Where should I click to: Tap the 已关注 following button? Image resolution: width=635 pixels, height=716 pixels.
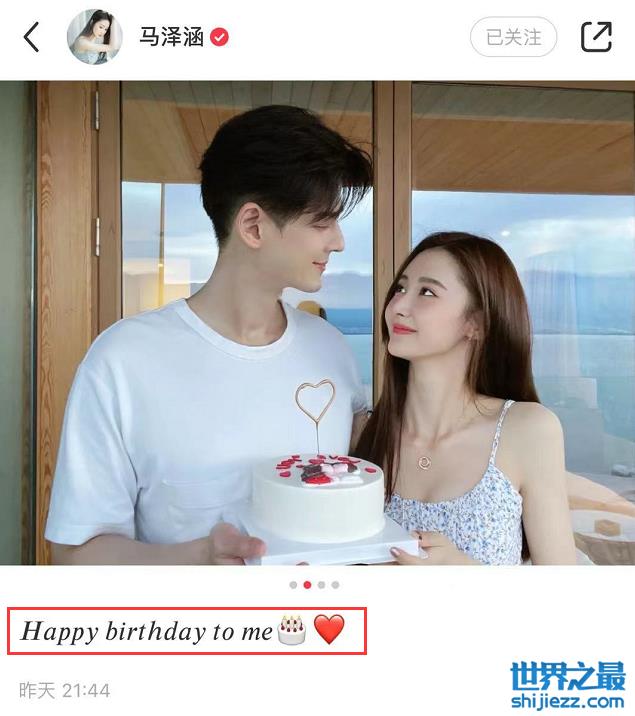[x=513, y=37]
